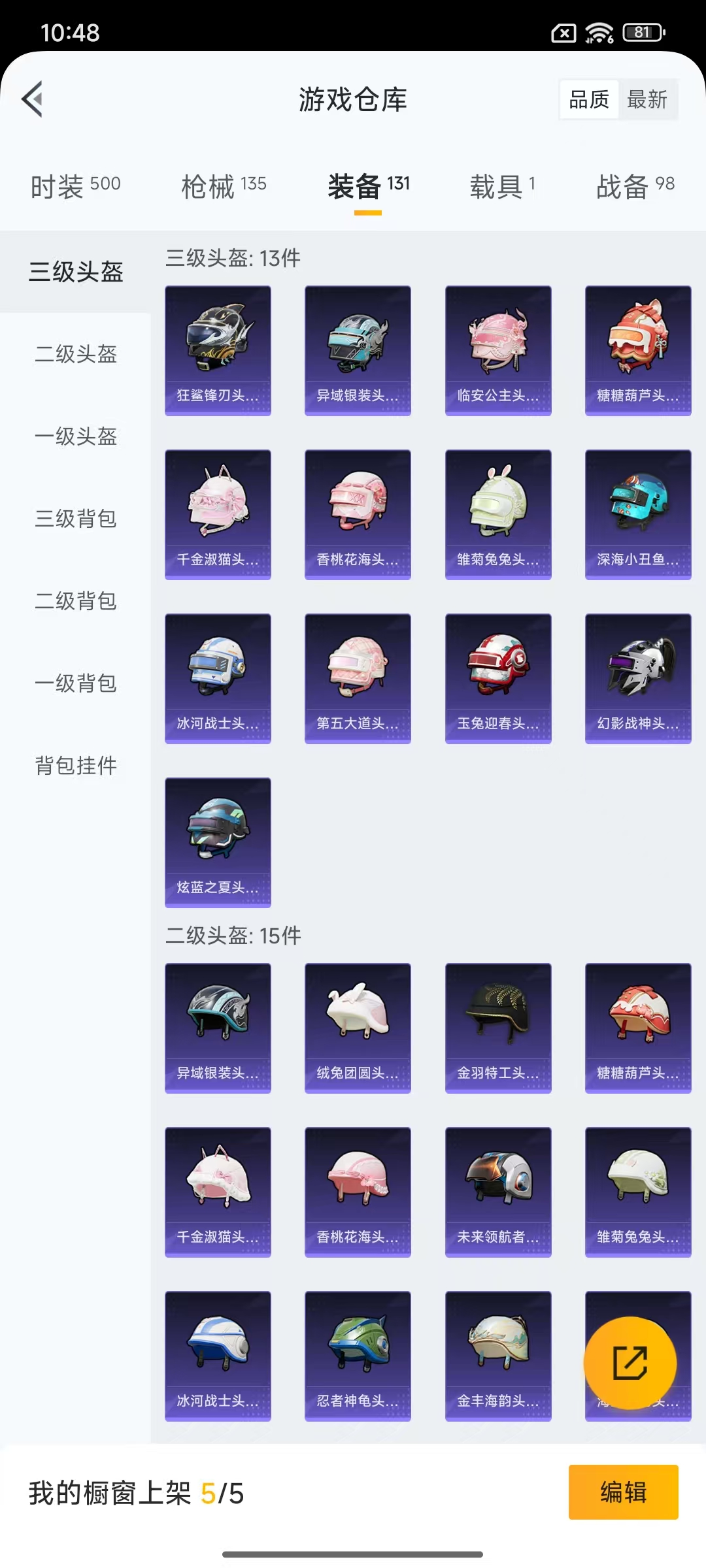Switch to the 枪械 tab

pyautogui.click(x=224, y=186)
